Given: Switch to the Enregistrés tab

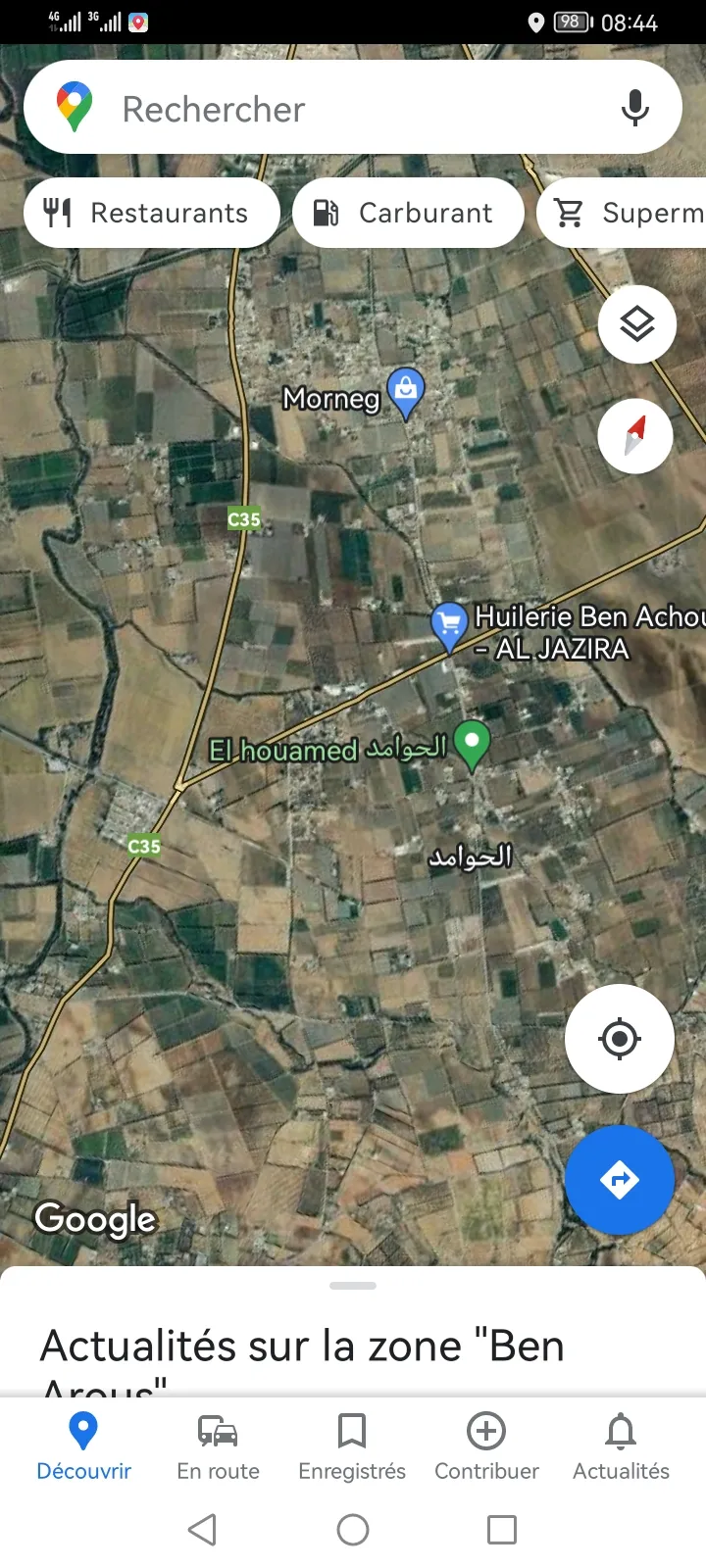Looking at the screenshot, I should coord(352,1446).
